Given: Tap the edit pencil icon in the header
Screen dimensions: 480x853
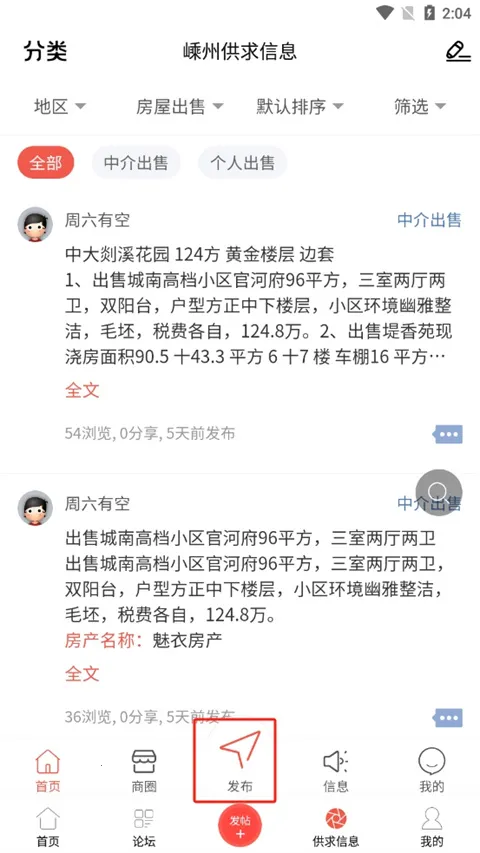Looking at the screenshot, I should click(458, 51).
